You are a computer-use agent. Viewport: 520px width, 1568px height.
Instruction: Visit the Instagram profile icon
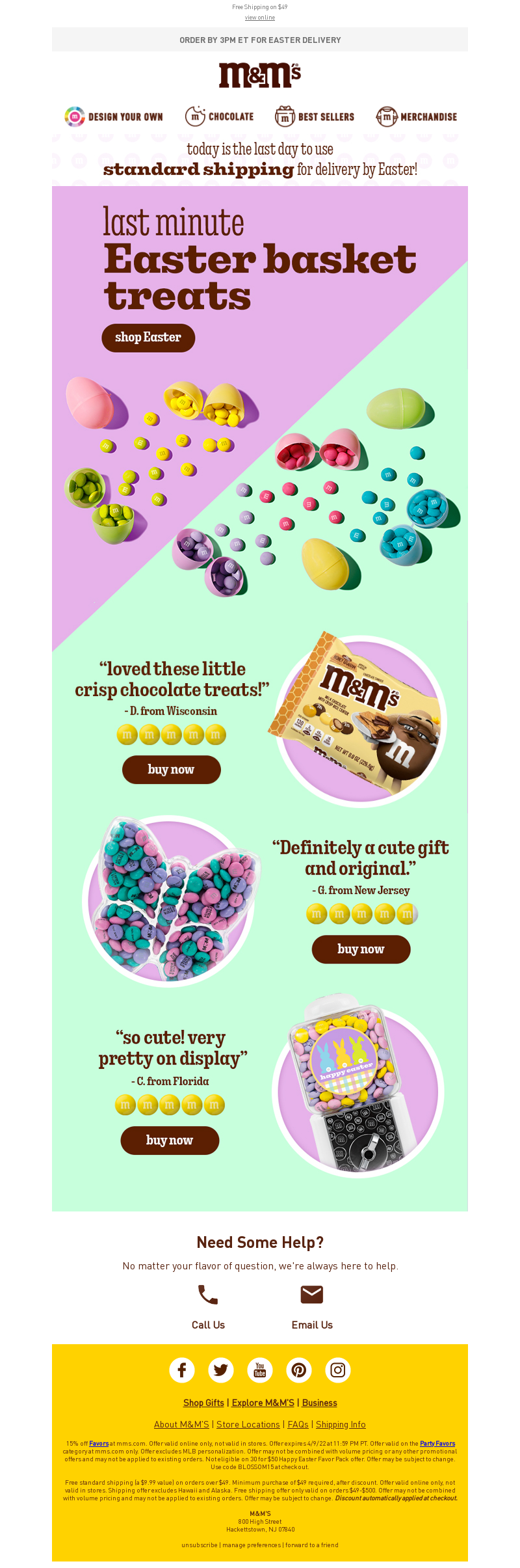338,1370
